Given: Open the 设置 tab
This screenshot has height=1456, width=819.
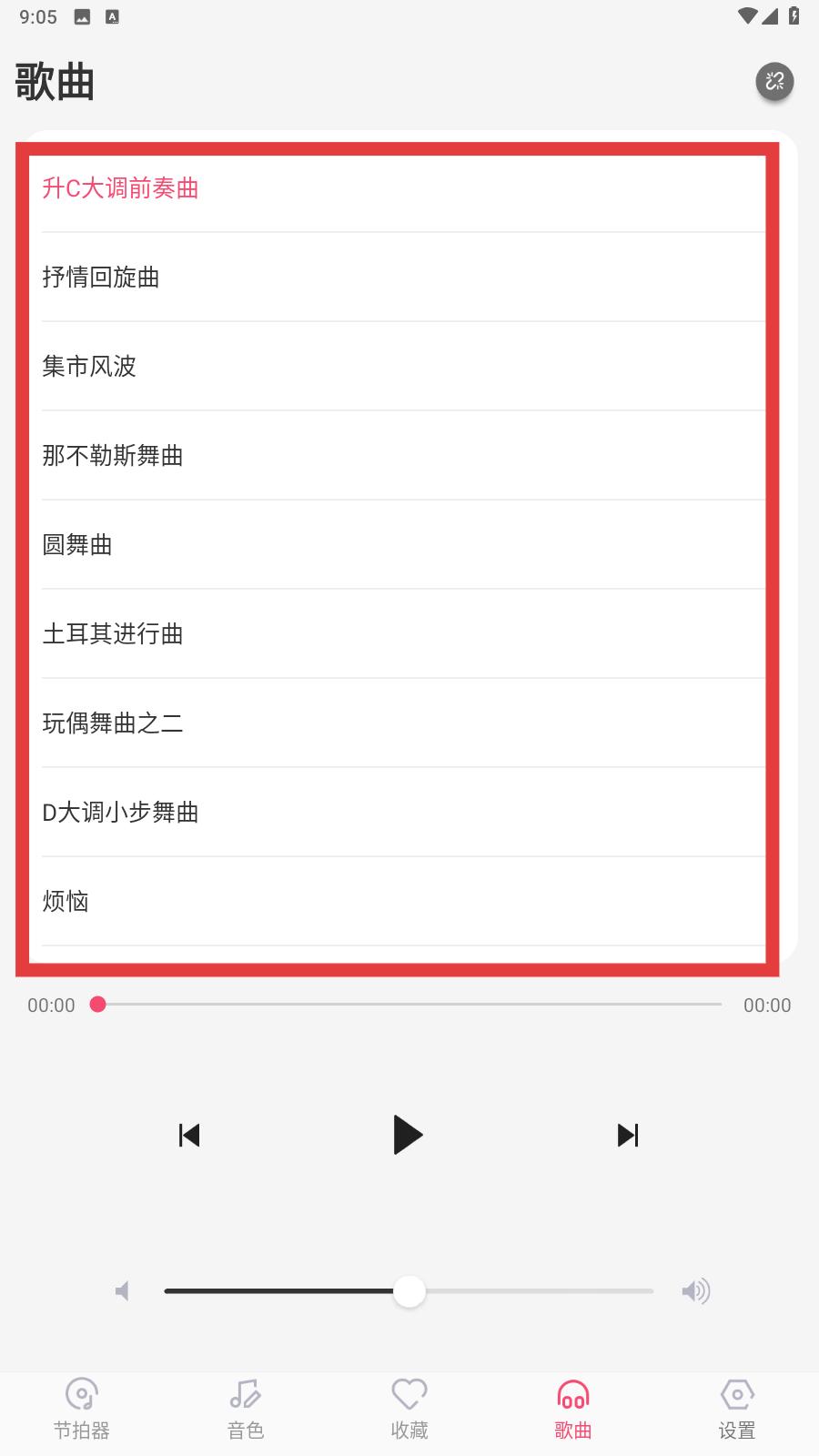Looking at the screenshot, I should coord(737,1408).
